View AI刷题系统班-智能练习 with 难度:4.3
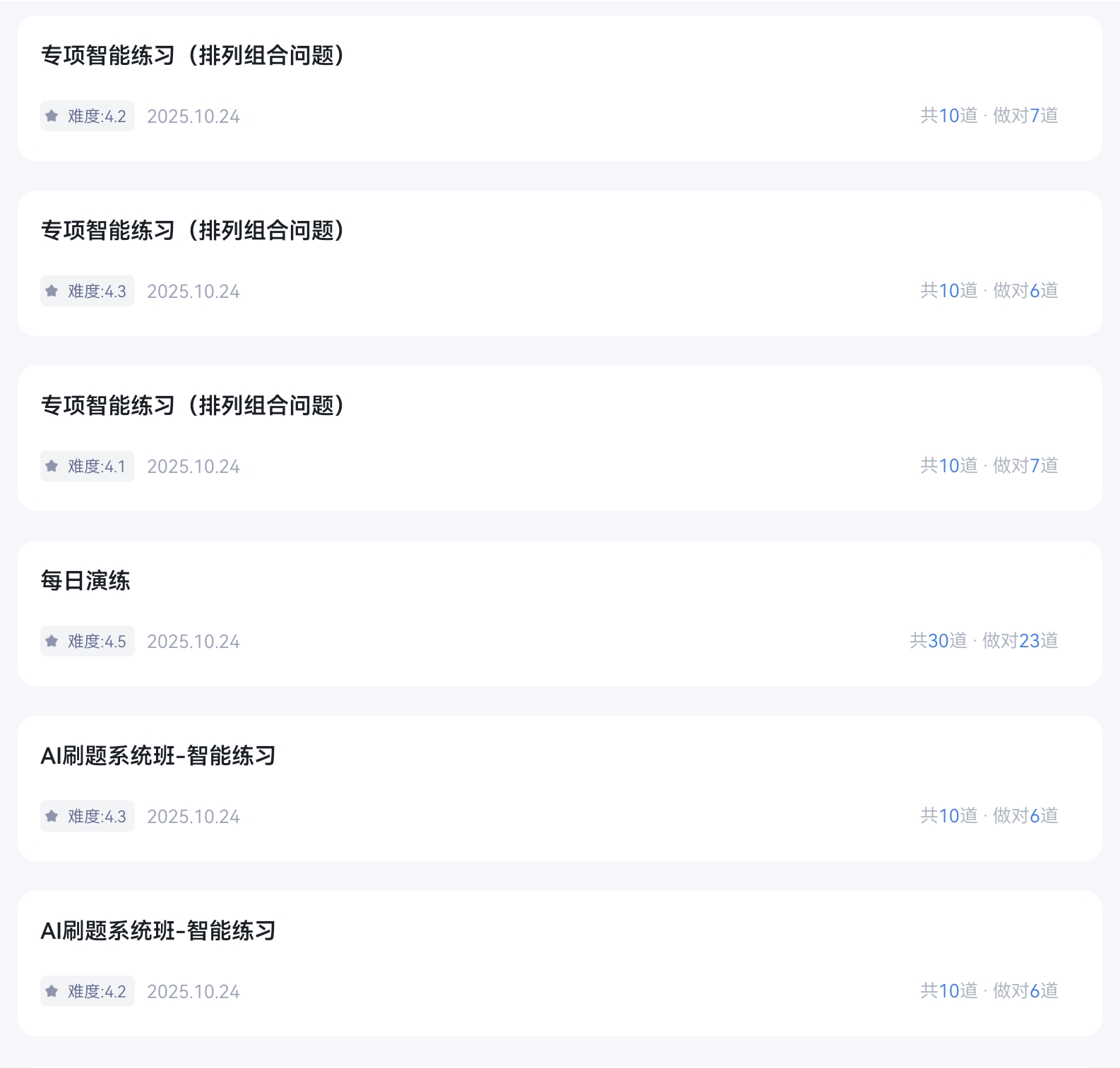Image resolution: width=1120 pixels, height=1068 pixels. coord(158,756)
